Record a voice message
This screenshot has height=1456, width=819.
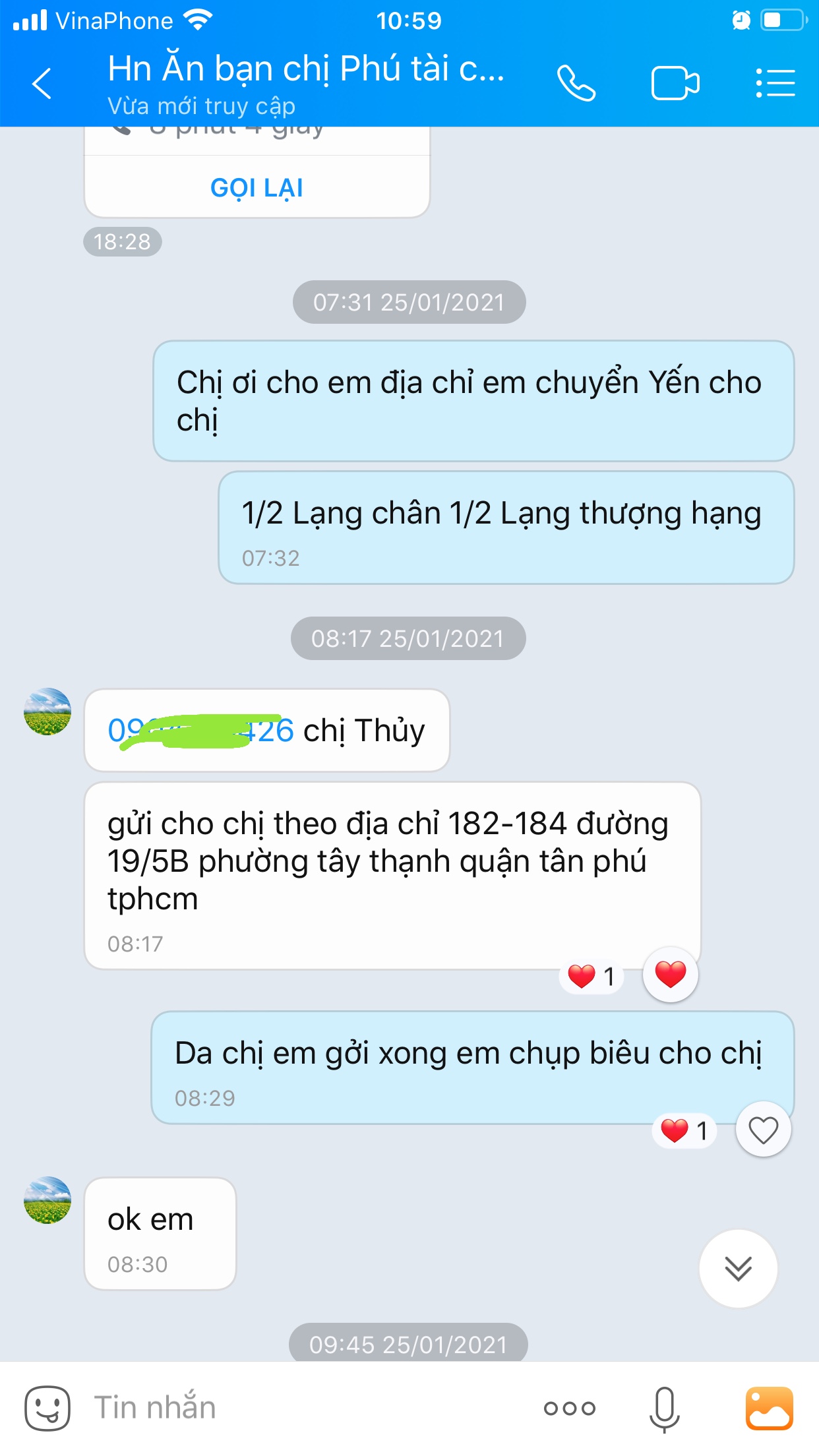[664, 1409]
